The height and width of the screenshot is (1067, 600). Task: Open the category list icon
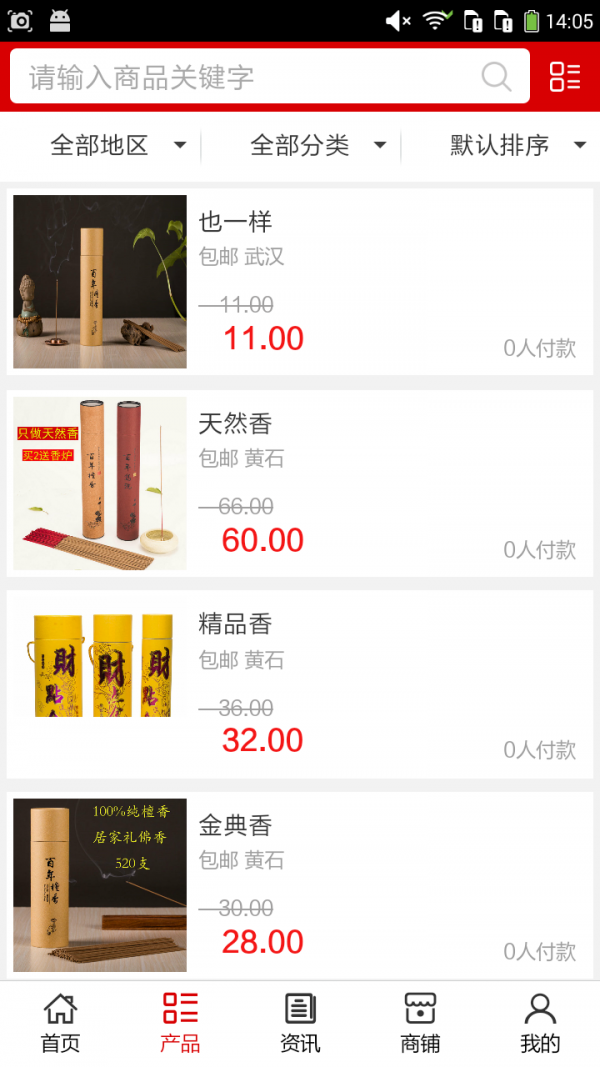tap(565, 77)
